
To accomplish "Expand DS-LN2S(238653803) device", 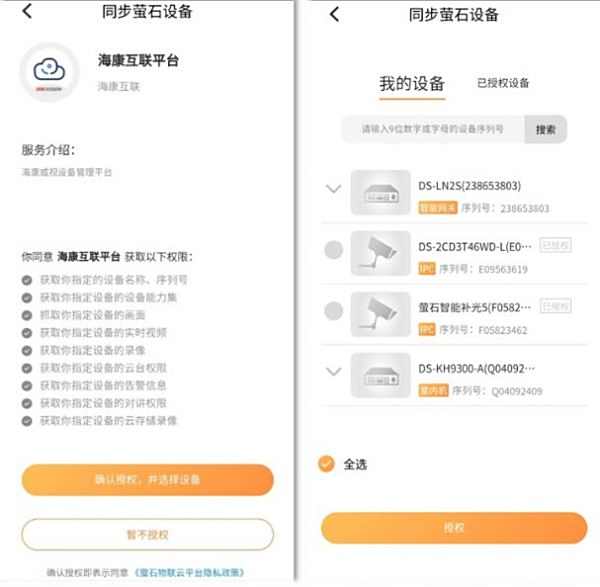I will click(334, 188).
